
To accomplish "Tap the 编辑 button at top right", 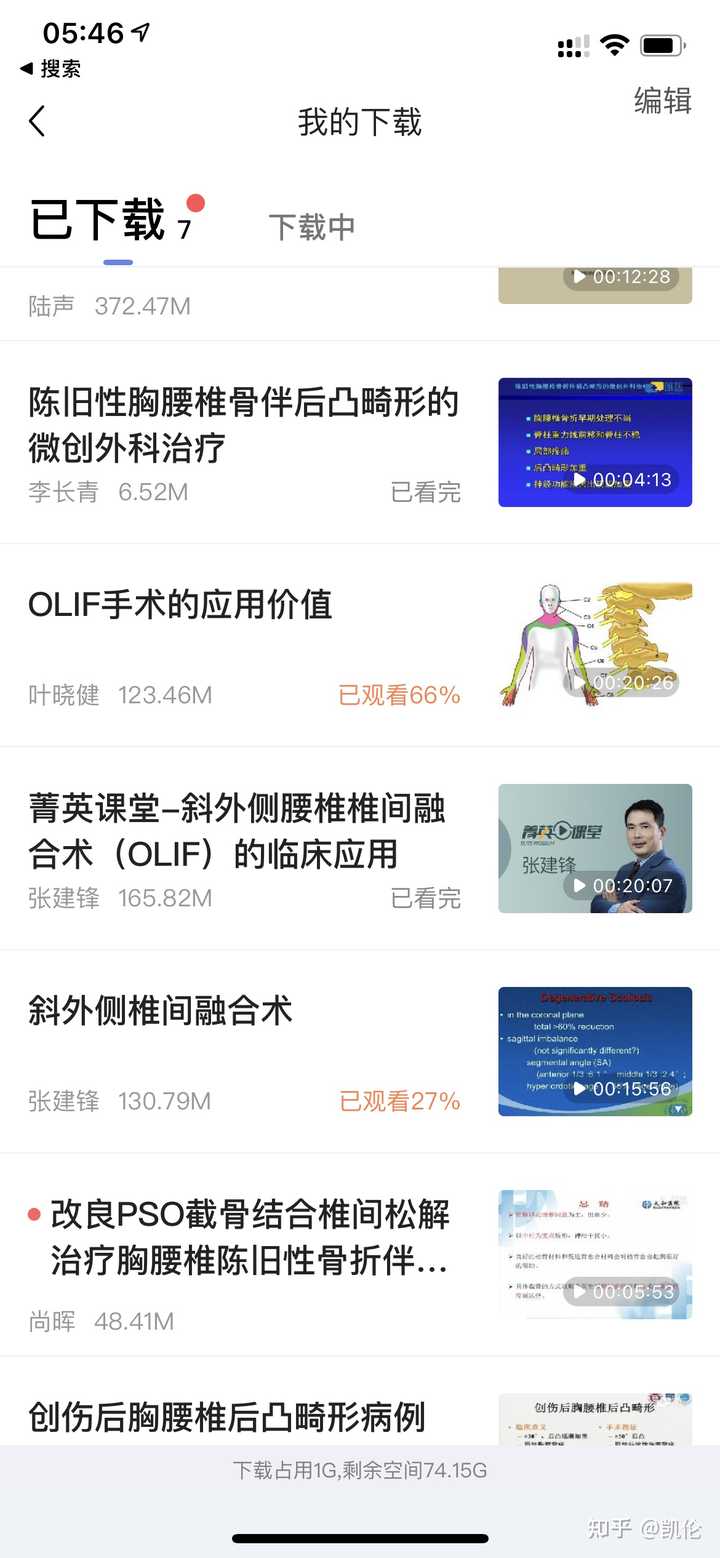I will coord(661,102).
